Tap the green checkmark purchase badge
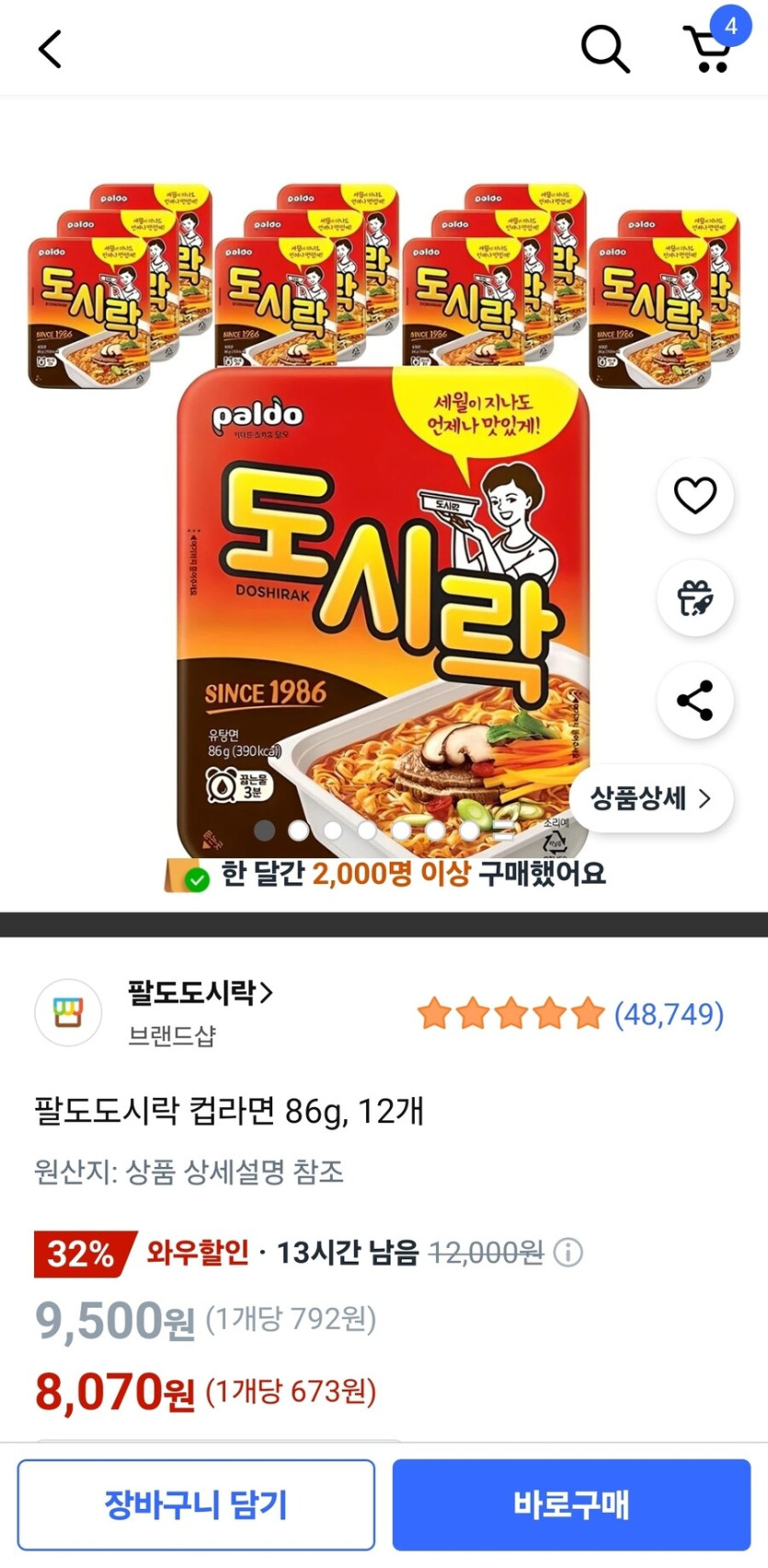 click(193, 875)
